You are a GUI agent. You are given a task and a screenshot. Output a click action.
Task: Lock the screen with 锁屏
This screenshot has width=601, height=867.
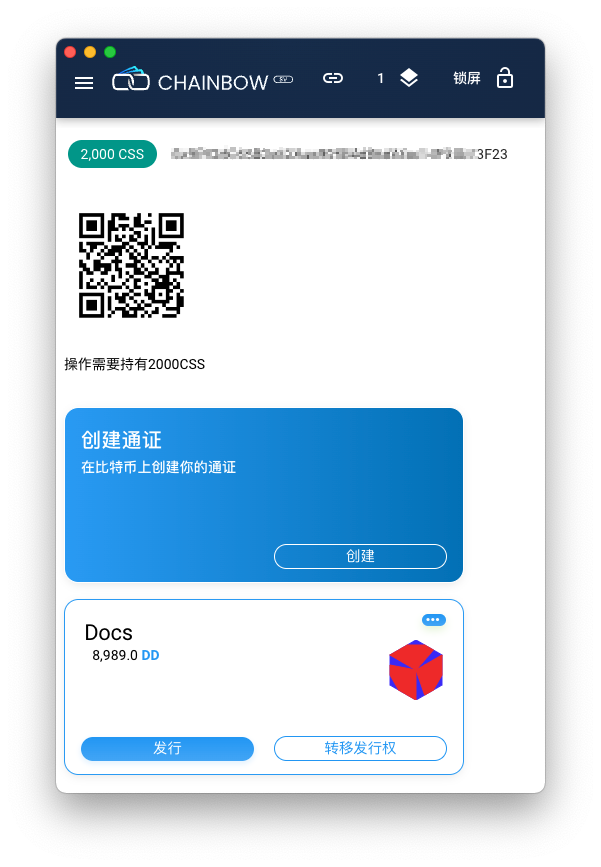tap(484, 78)
